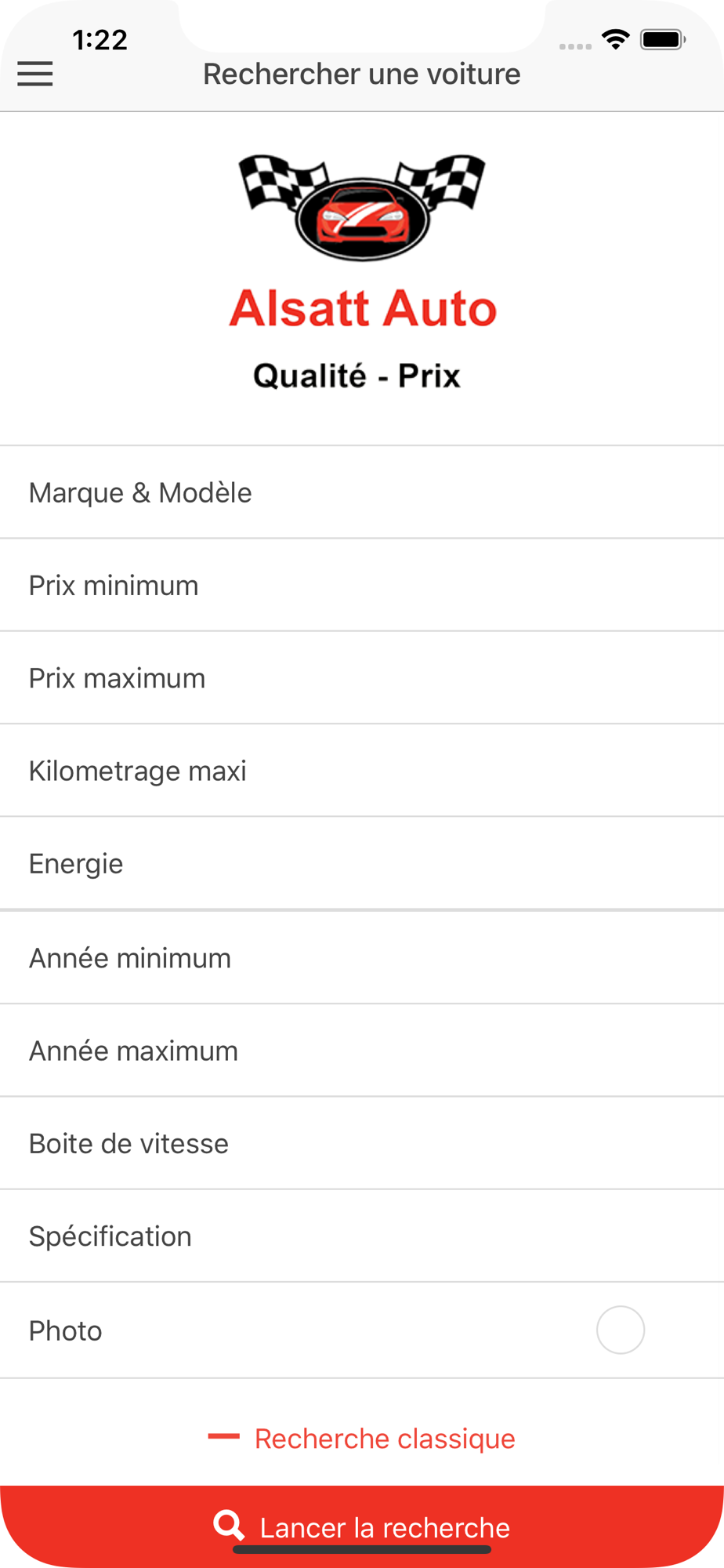724x1568 pixels.
Task: Set the Prix minimum value
Action: [x=362, y=585]
